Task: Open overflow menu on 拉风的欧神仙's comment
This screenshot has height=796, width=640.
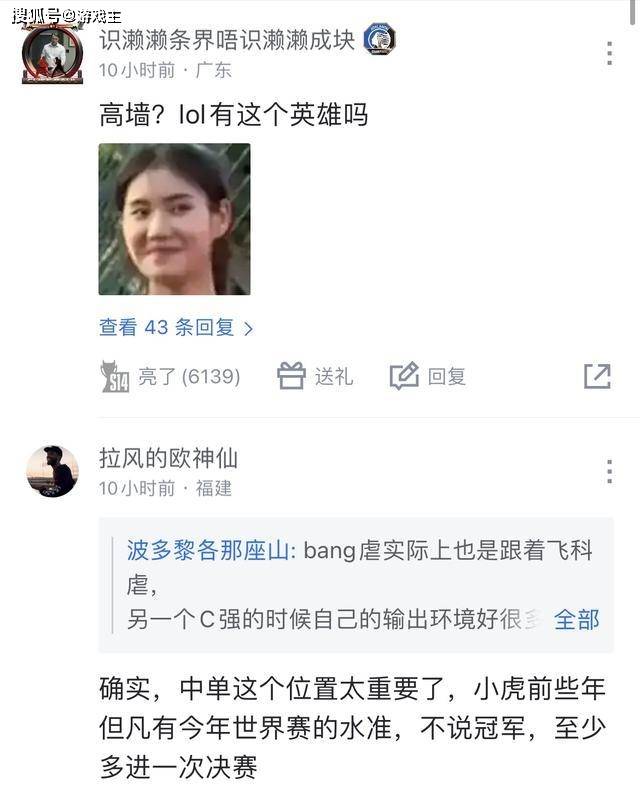Action: point(609,471)
